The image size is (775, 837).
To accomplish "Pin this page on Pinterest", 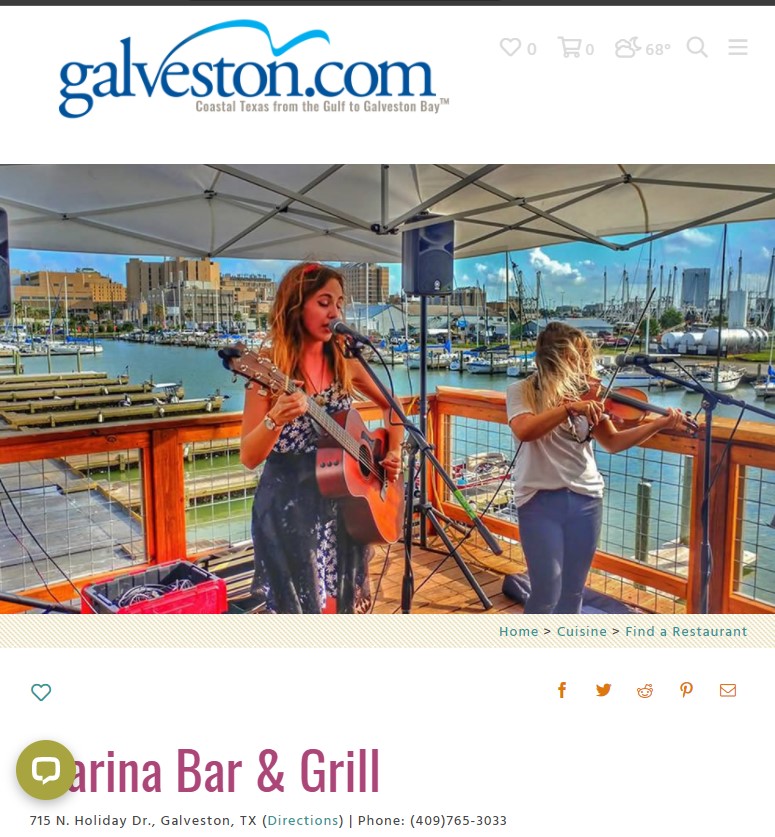I will (x=686, y=690).
